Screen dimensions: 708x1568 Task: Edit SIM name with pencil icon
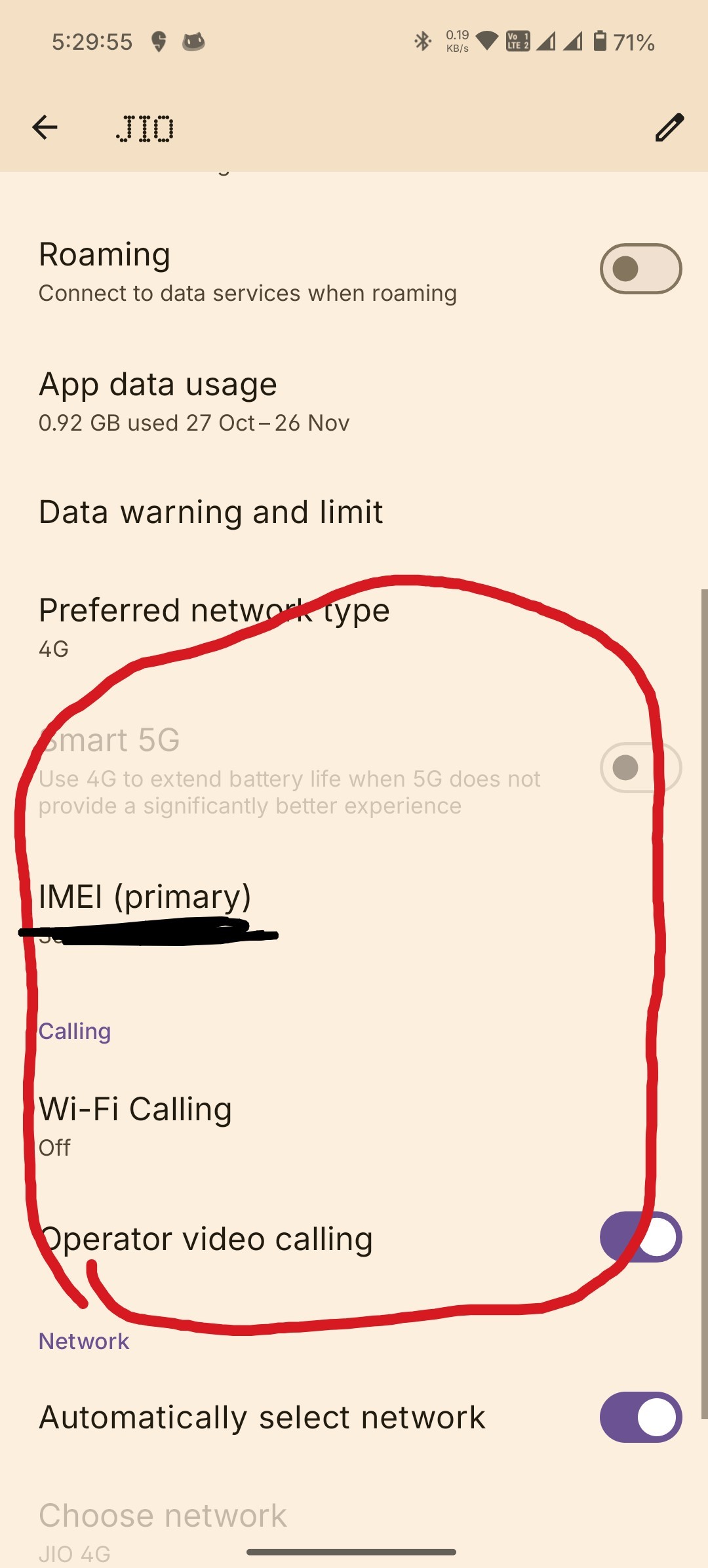click(669, 127)
